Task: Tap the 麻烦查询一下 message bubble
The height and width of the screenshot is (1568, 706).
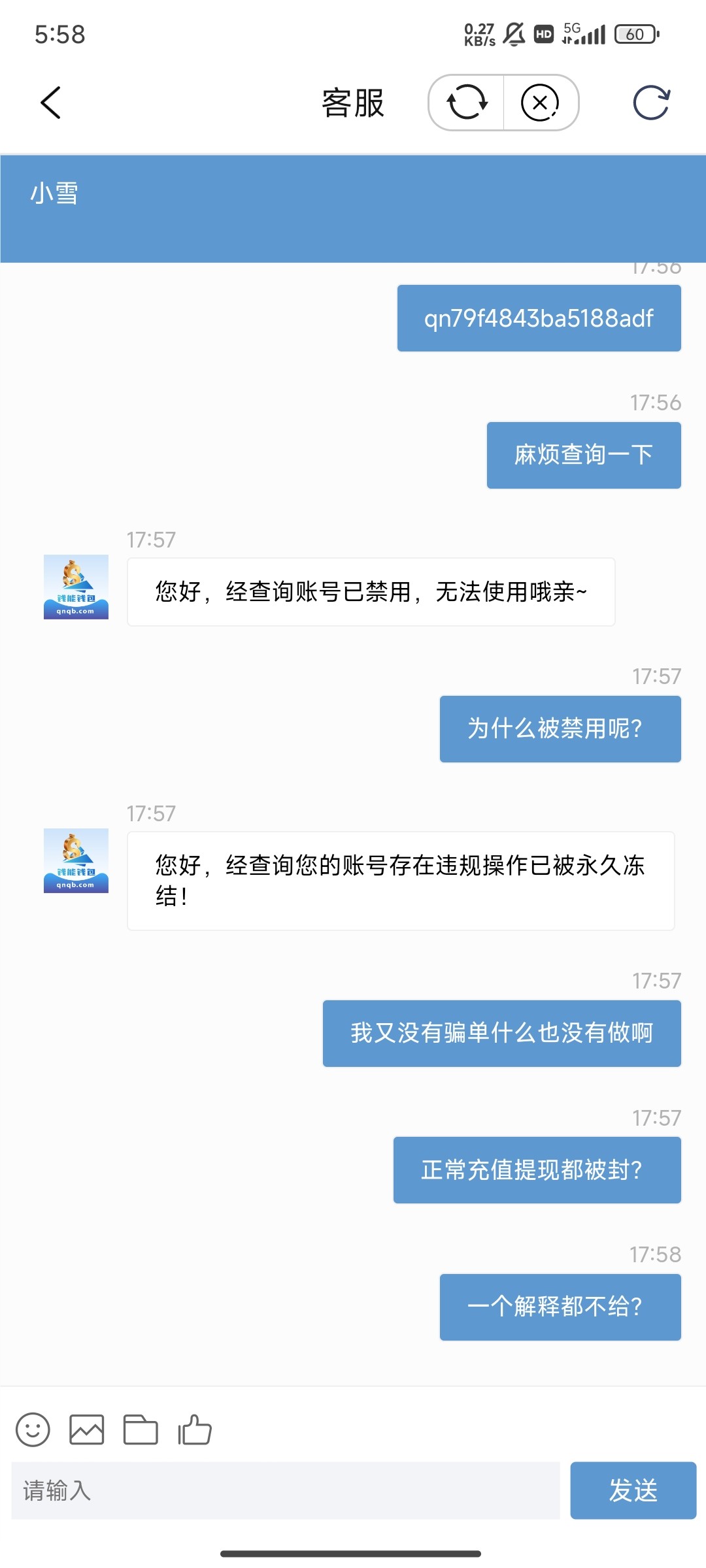Action: [584, 455]
